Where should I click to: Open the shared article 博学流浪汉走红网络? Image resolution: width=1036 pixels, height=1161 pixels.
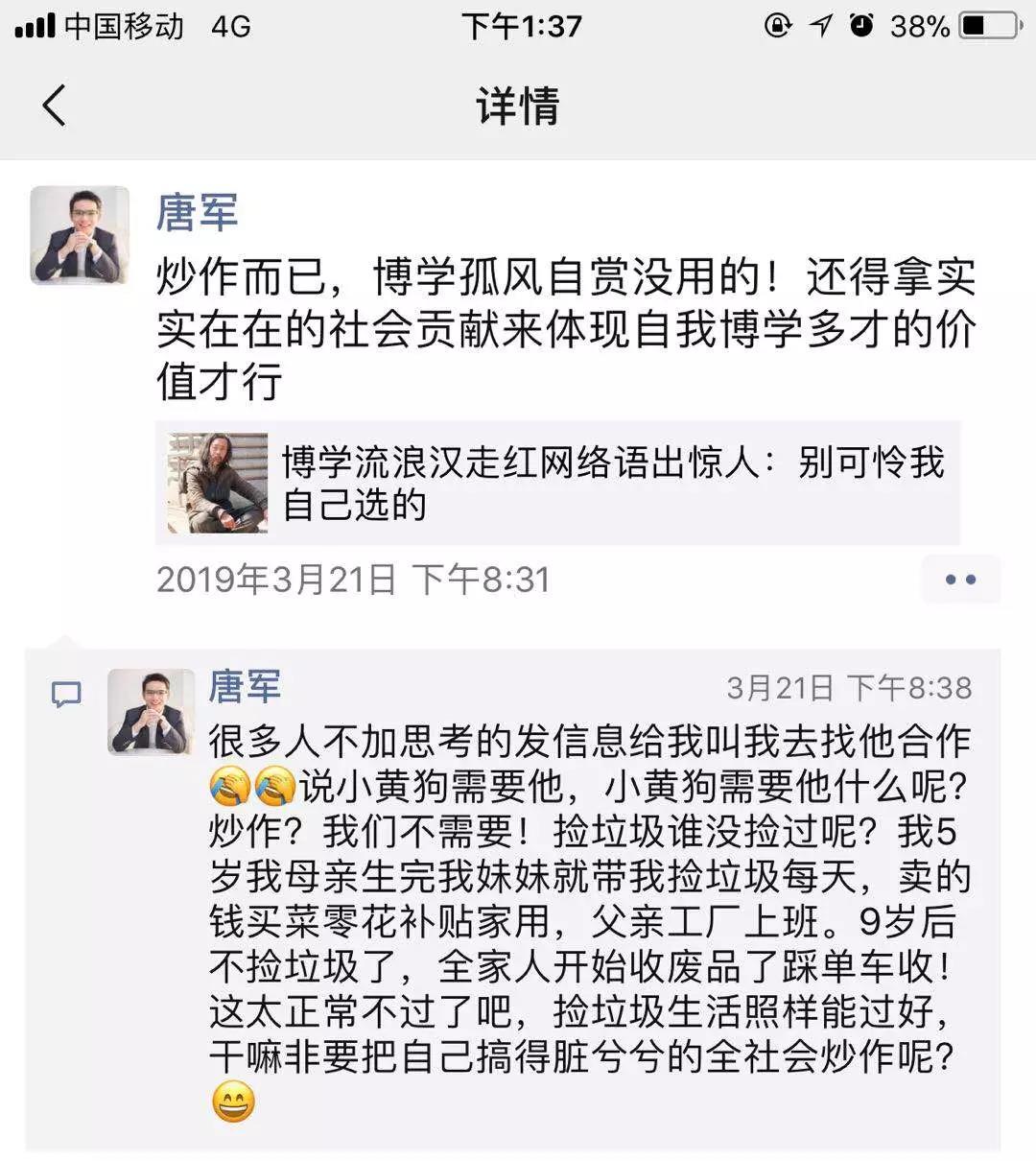(x=558, y=483)
